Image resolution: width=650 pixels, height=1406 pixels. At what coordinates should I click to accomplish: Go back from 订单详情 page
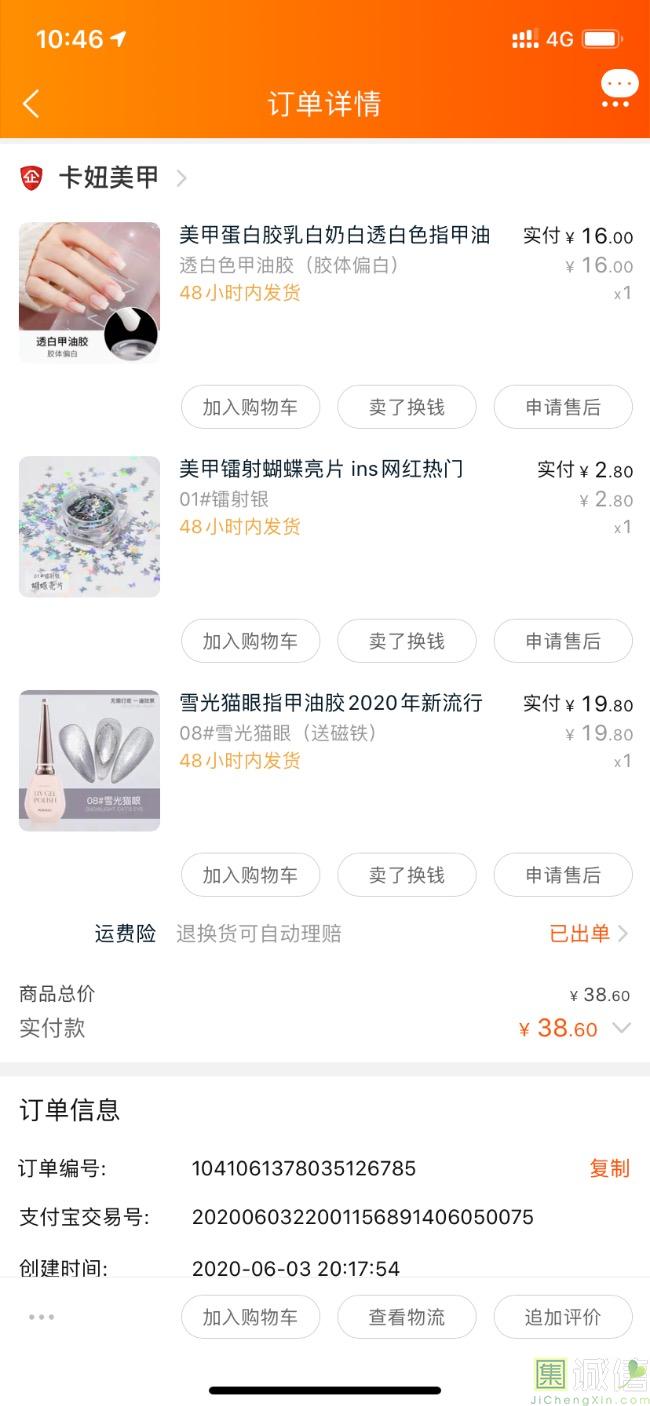(31, 103)
